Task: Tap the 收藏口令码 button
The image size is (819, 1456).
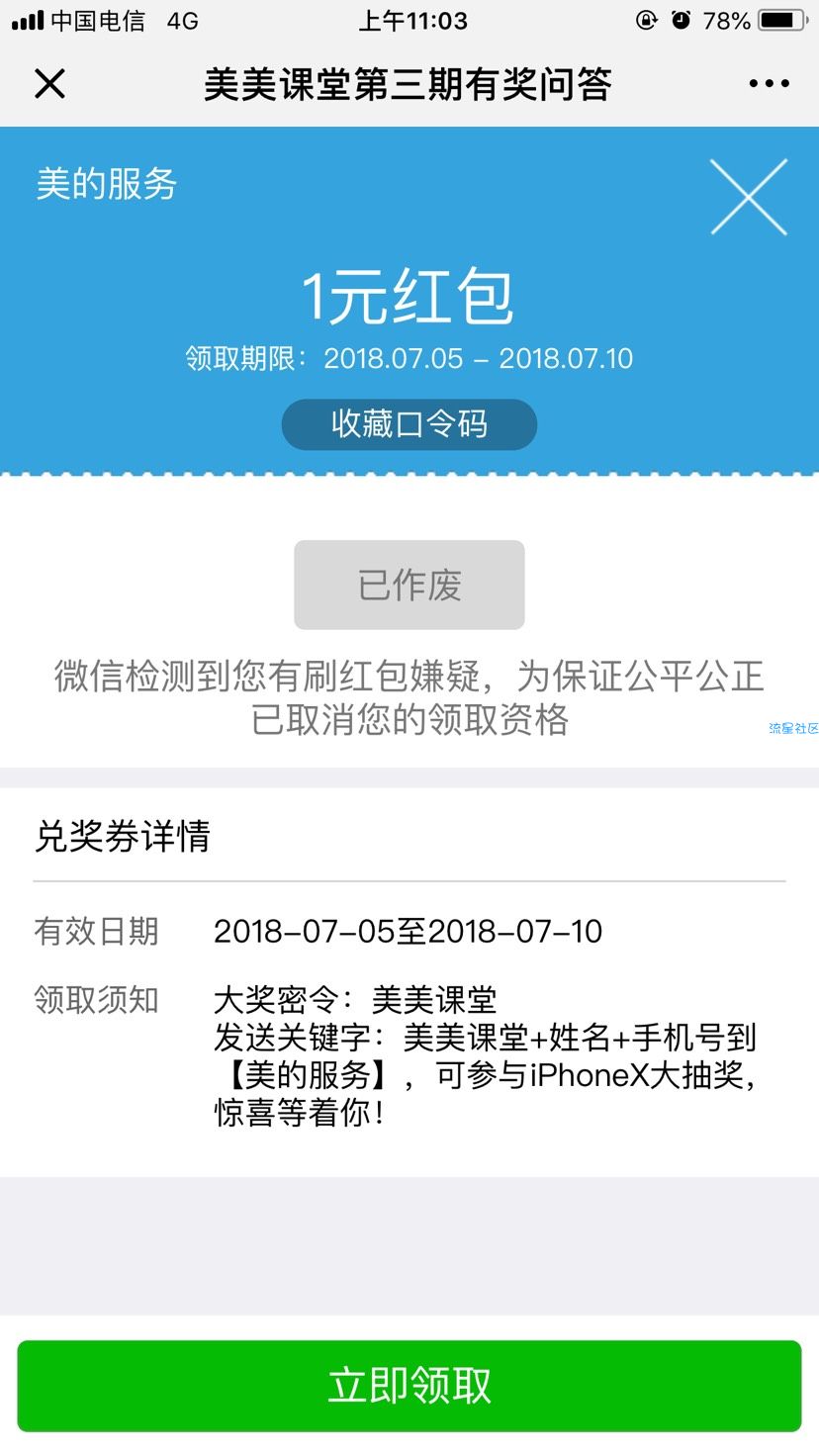Action: [x=409, y=424]
